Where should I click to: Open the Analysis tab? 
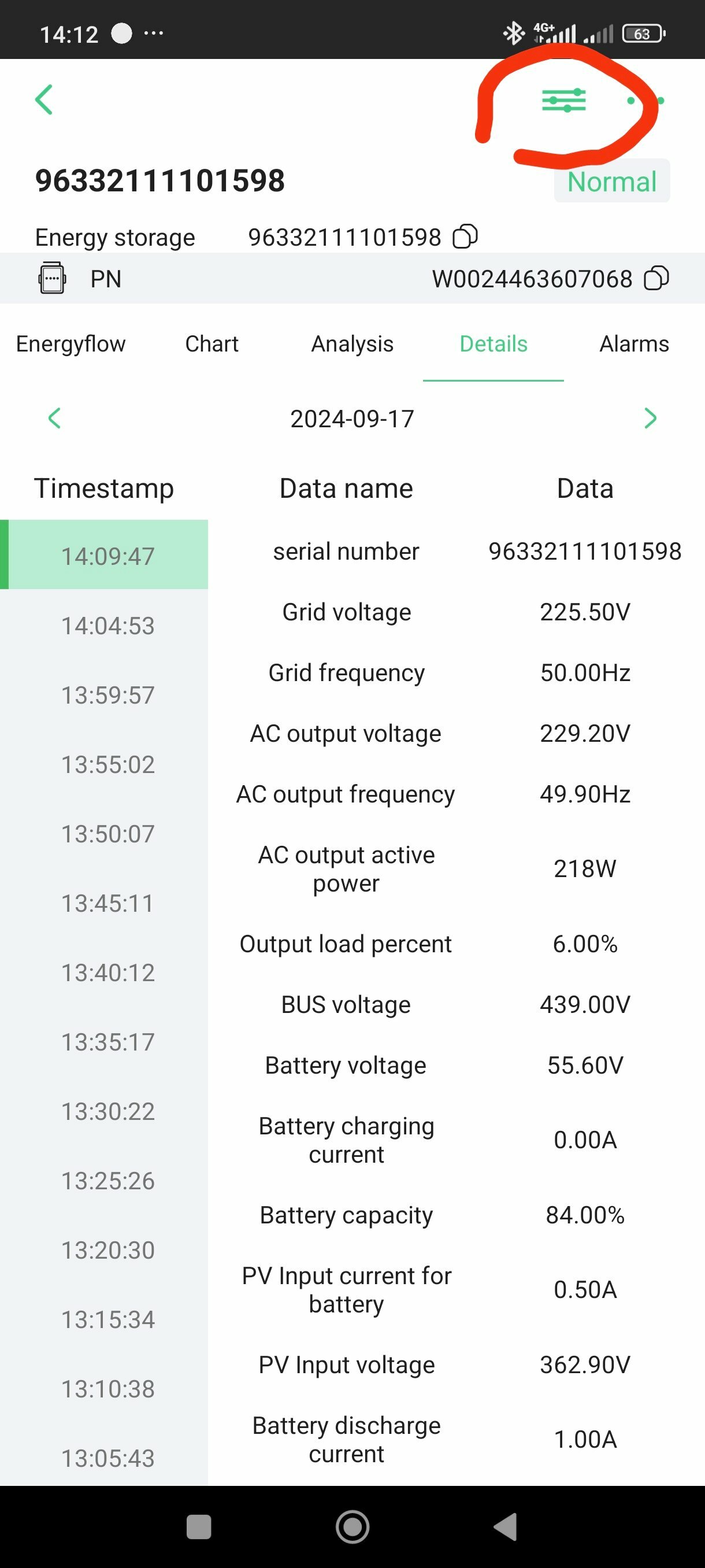pyautogui.click(x=352, y=344)
